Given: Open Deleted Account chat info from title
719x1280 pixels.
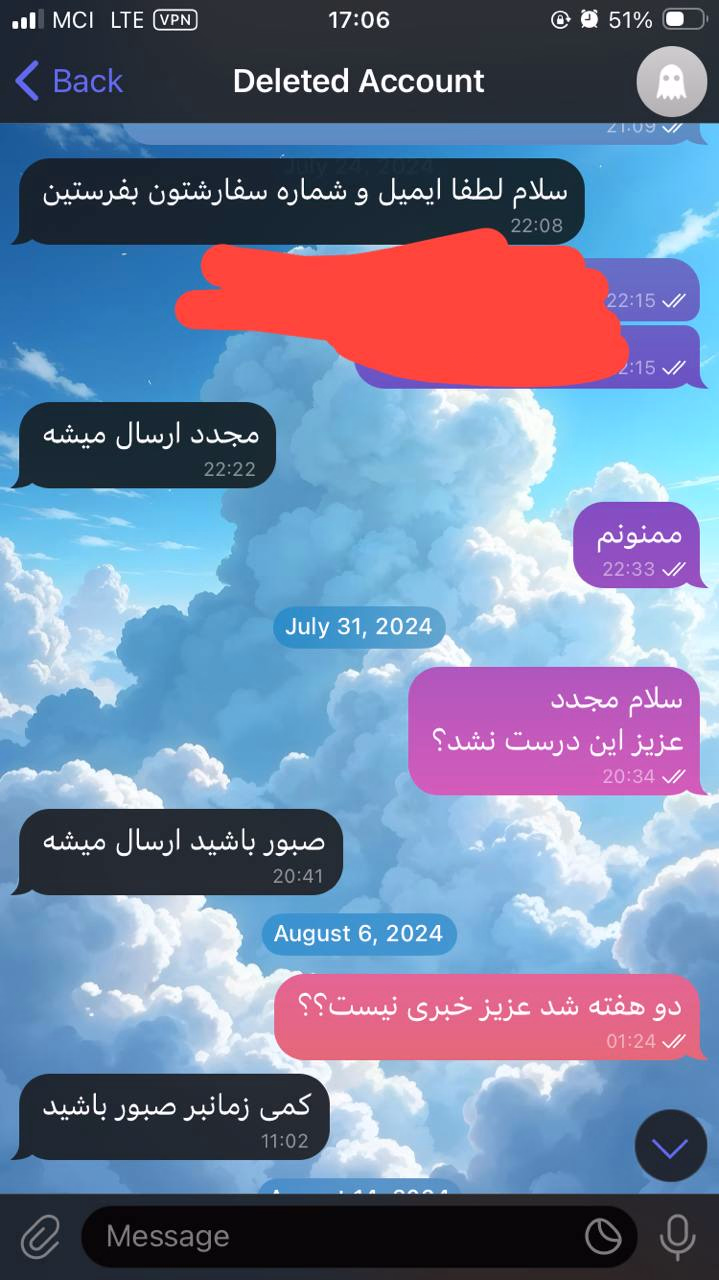Looking at the screenshot, I should pyautogui.click(x=358, y=81).
